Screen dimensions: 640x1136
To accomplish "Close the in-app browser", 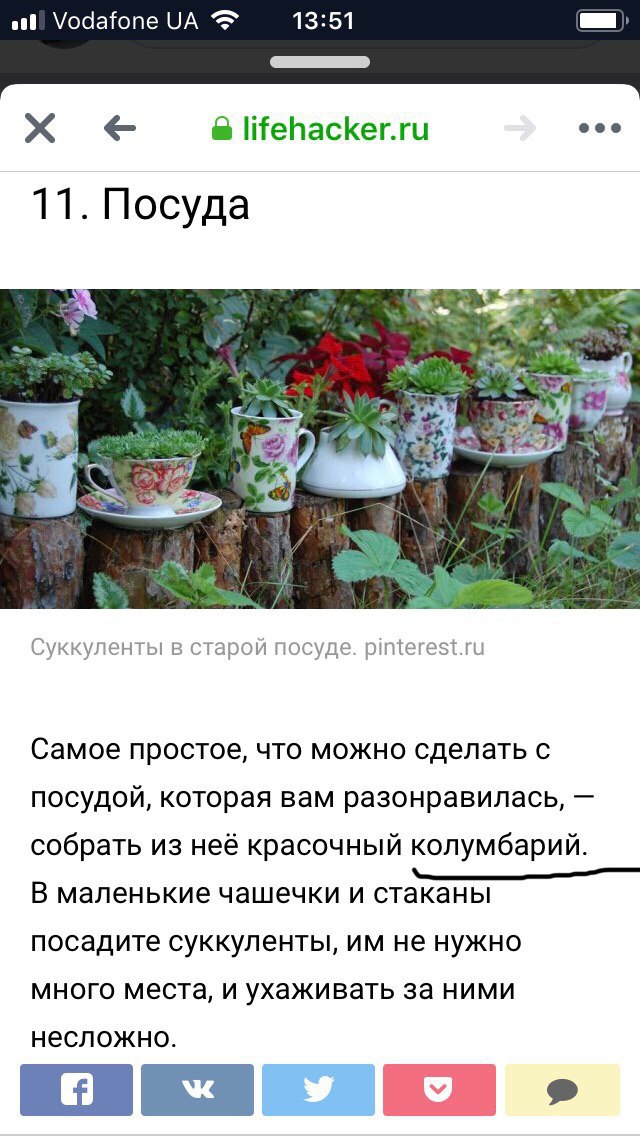I will (x=40, y=129).
